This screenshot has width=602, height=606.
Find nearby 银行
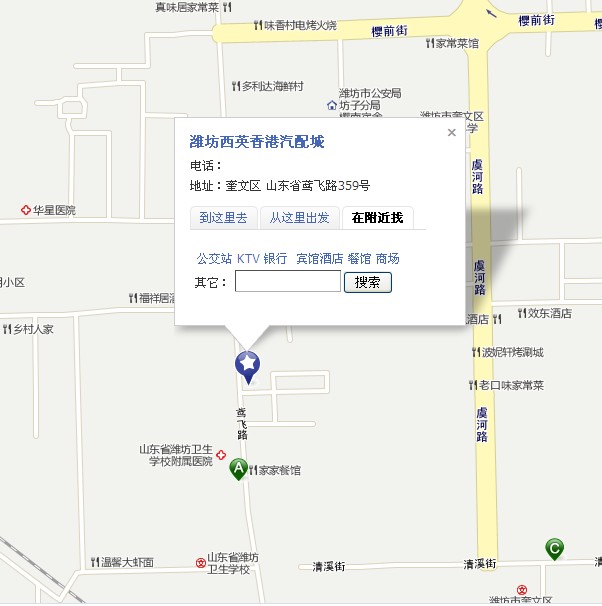pos(275,258)
